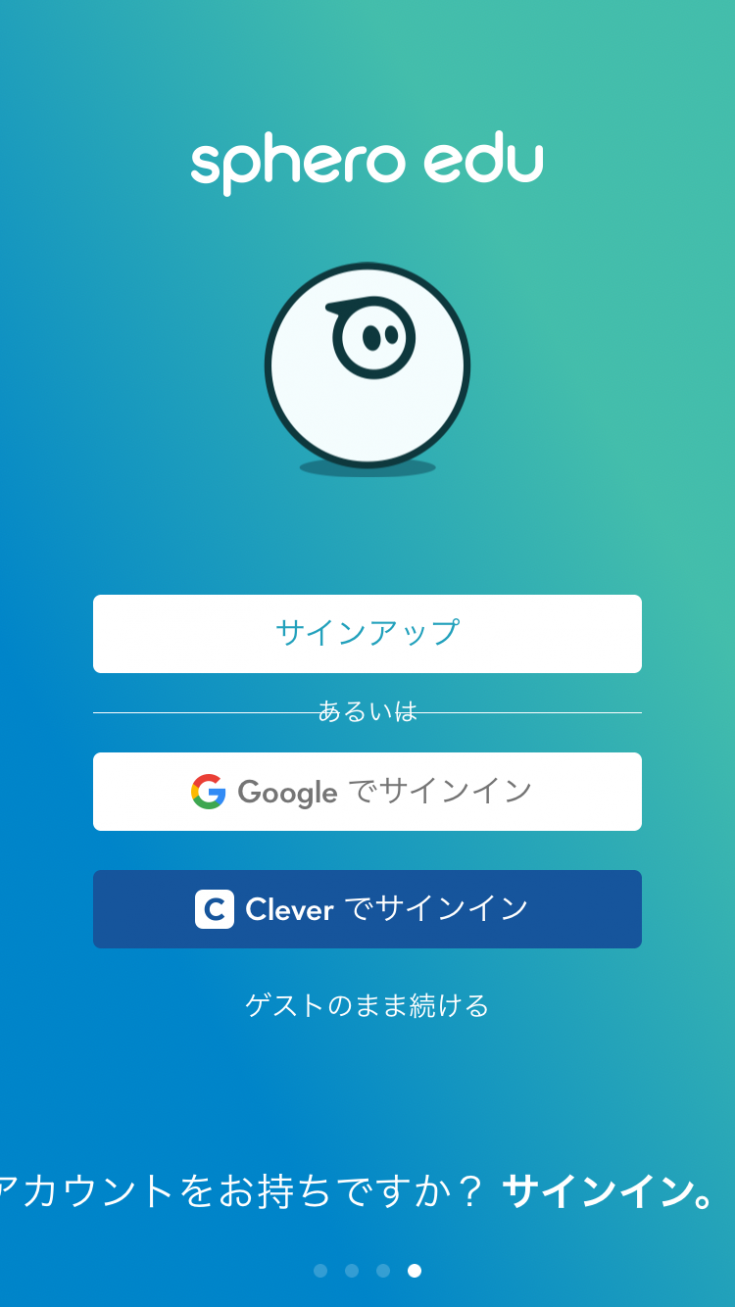This screenshot has width=735, height=1307.
Task: Sign in with Clever
Action: point(367,909)
